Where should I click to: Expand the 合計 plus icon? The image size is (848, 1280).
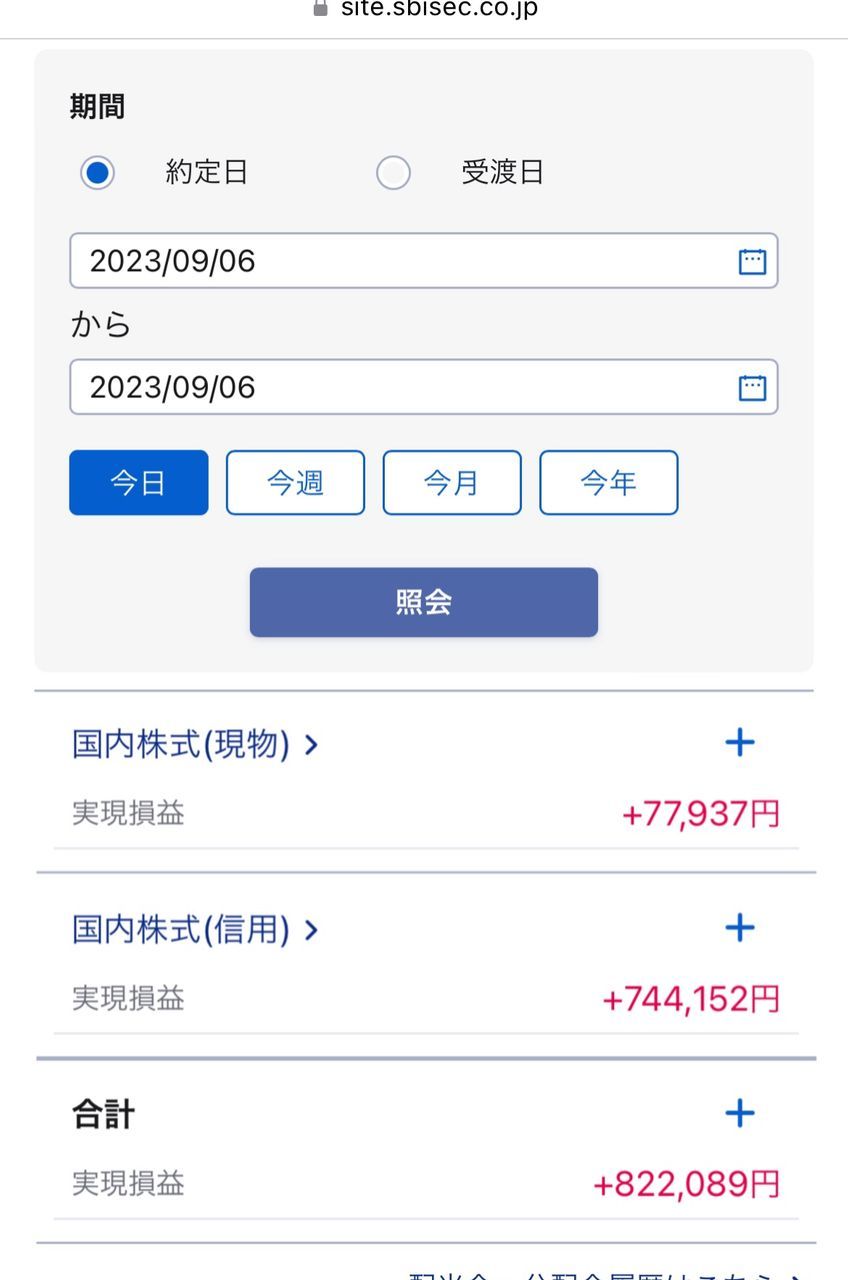click(739, 1113)
